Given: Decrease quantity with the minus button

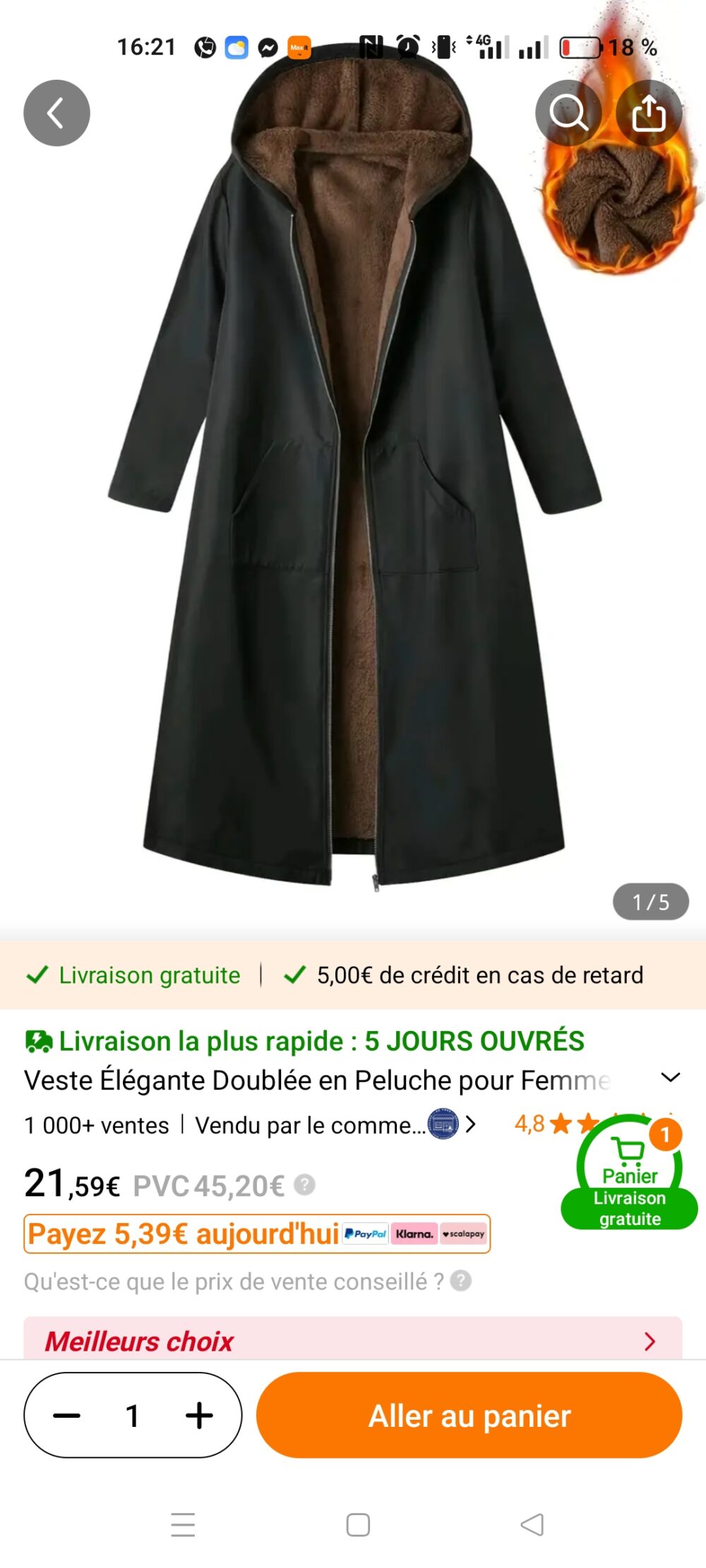Looking at the screenshot, I should (x=67, y=1415).
